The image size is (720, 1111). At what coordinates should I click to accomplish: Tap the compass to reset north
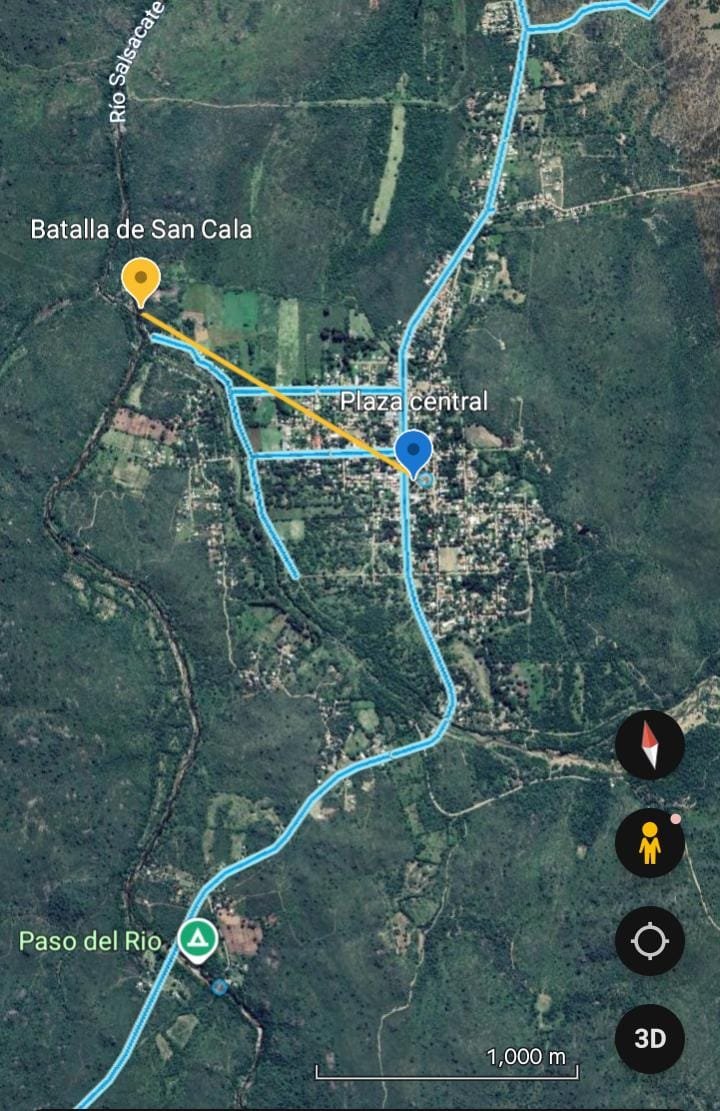click(650, 744)
